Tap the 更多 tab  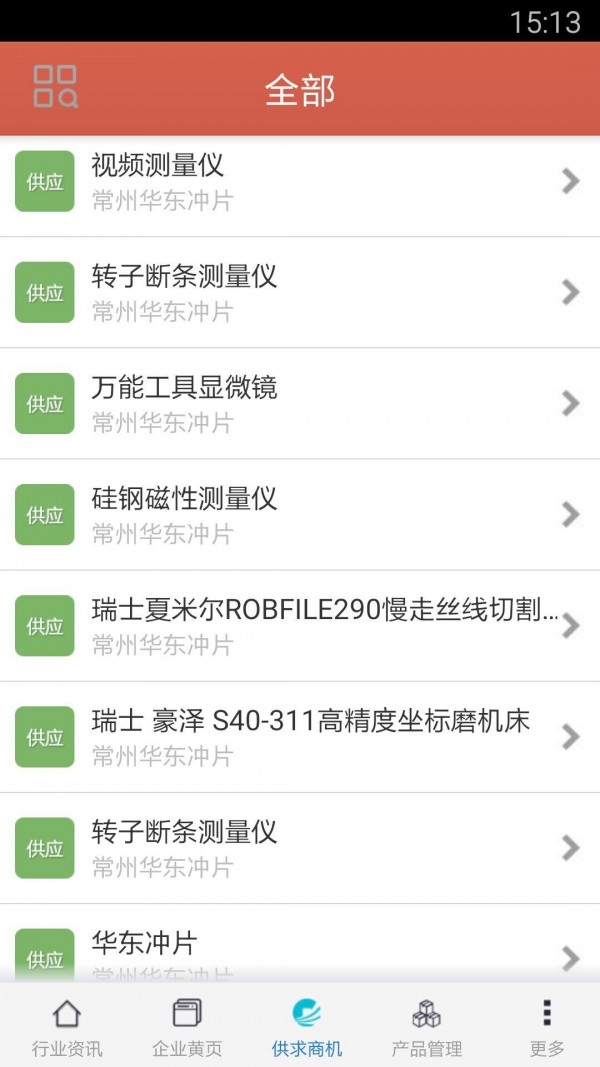[x=547, y=1027]
